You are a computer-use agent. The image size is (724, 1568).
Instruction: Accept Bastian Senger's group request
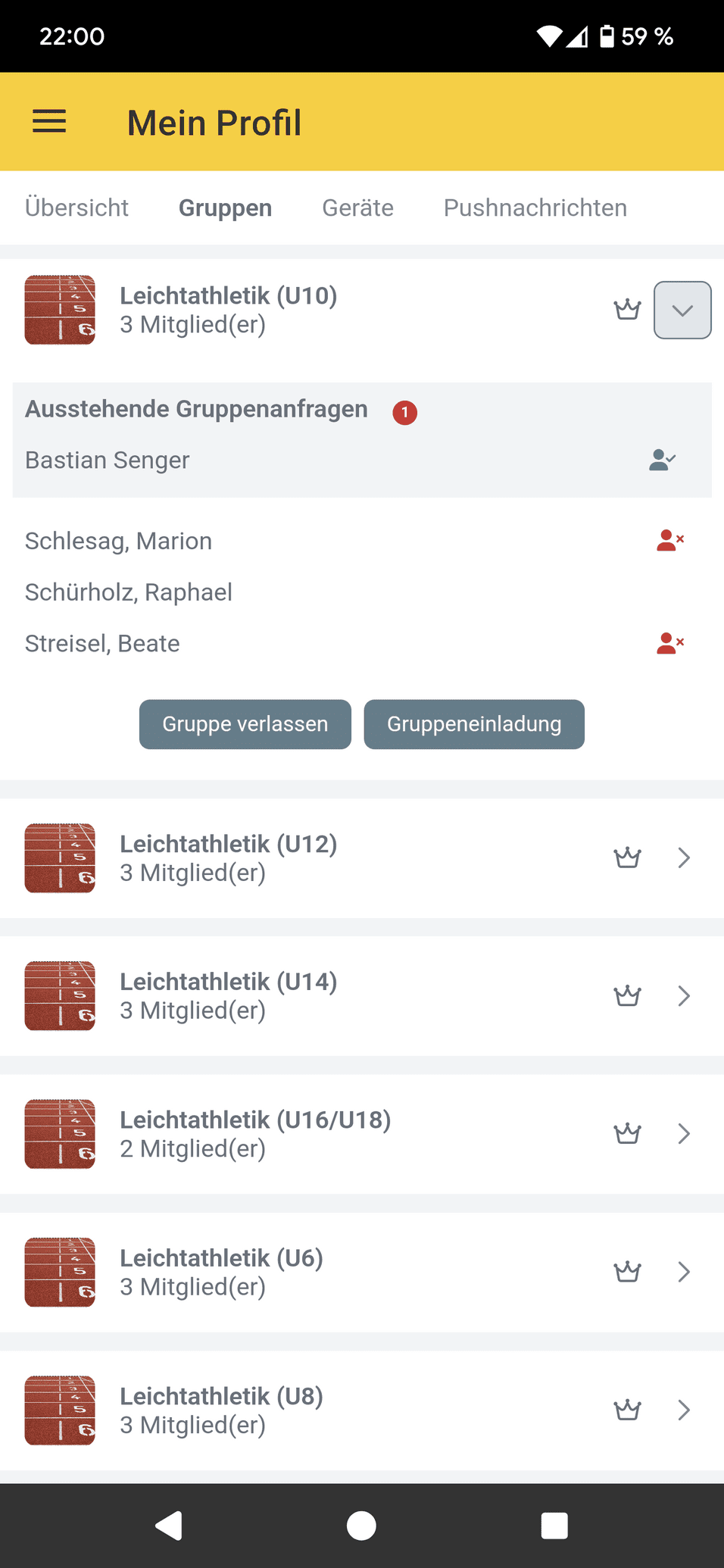pos(663,460)
